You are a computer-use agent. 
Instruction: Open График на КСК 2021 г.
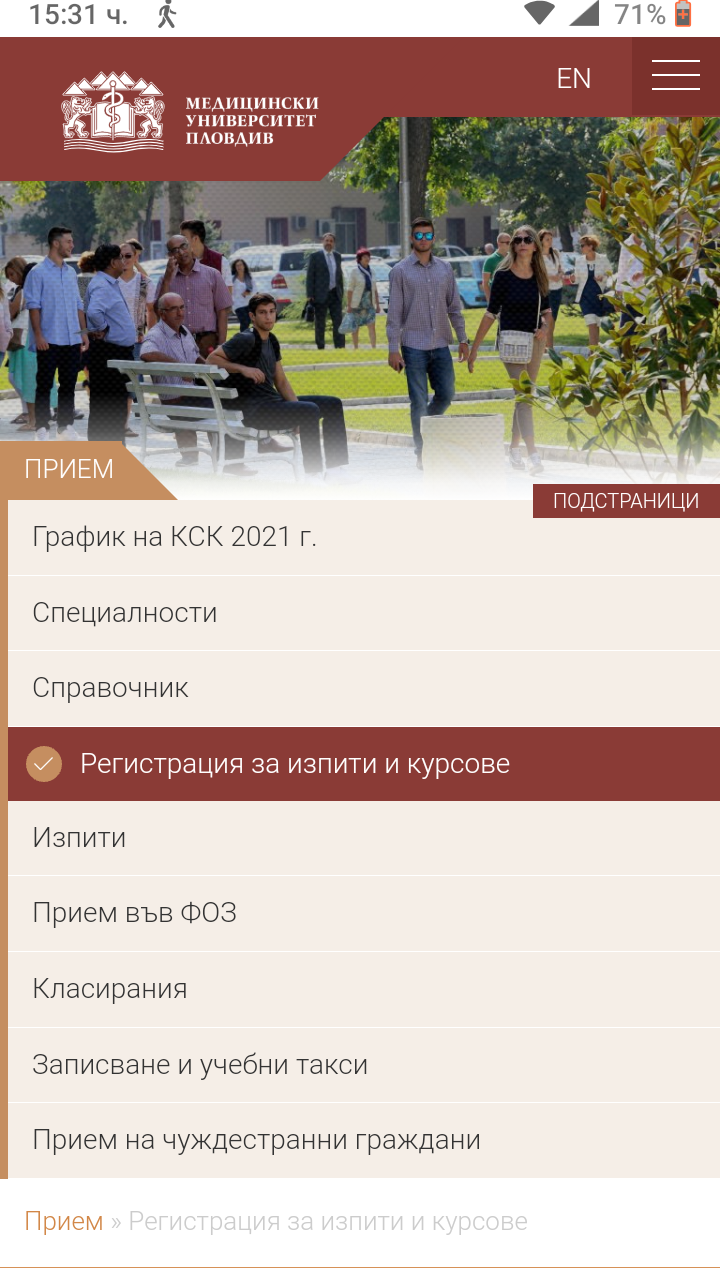click(174, 537)
